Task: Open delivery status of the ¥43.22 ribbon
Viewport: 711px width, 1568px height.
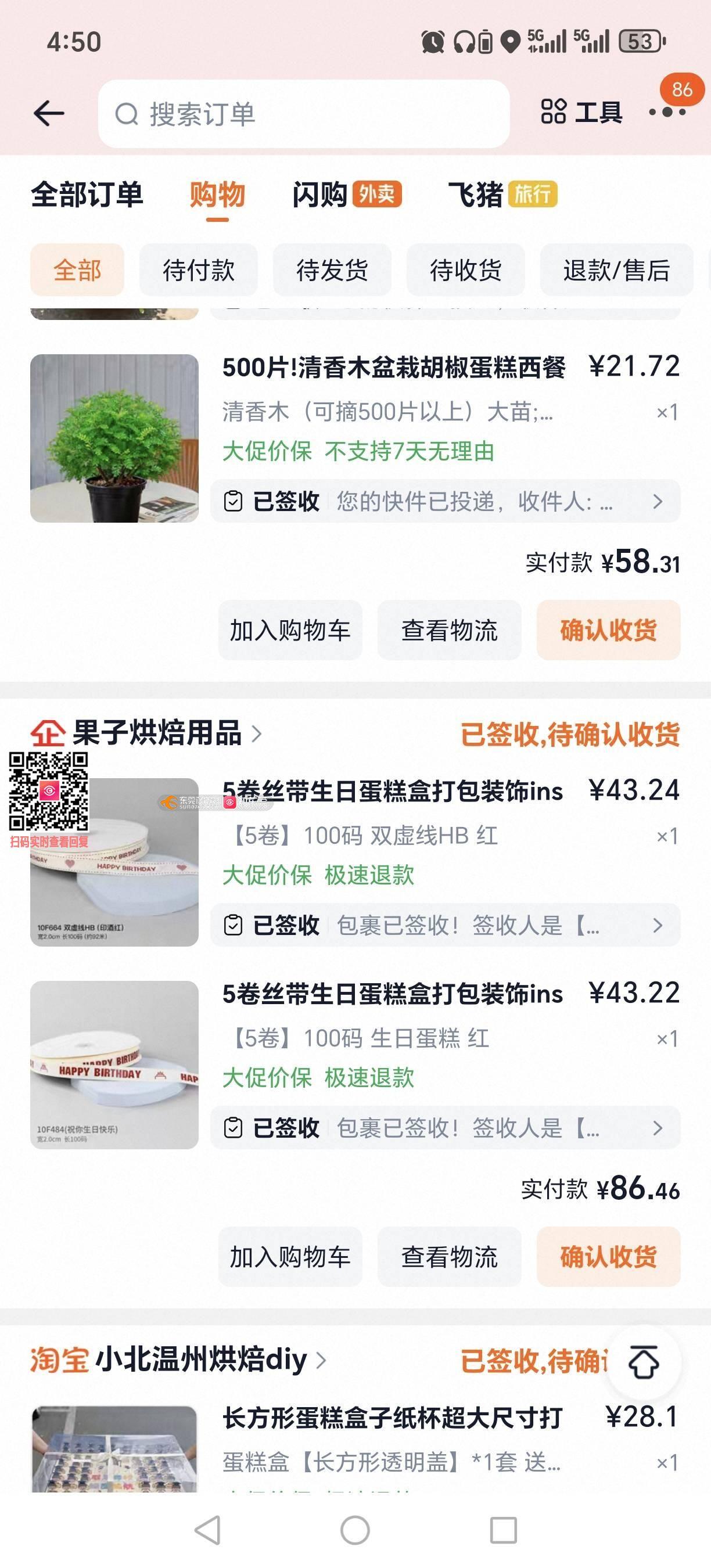Action: [x=445, y=1128]
